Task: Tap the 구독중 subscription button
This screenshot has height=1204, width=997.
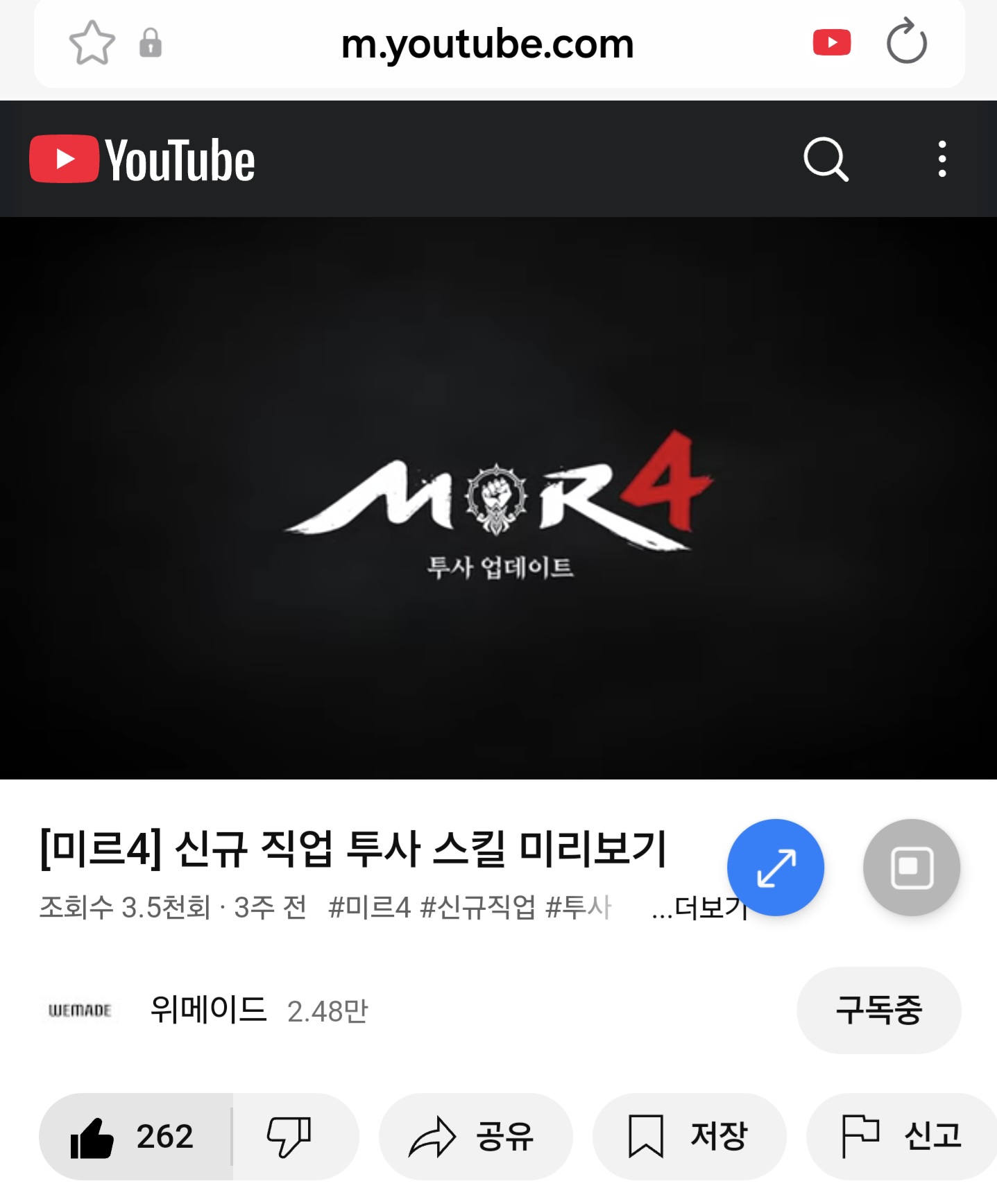Action: click(x=878, y=1010)
